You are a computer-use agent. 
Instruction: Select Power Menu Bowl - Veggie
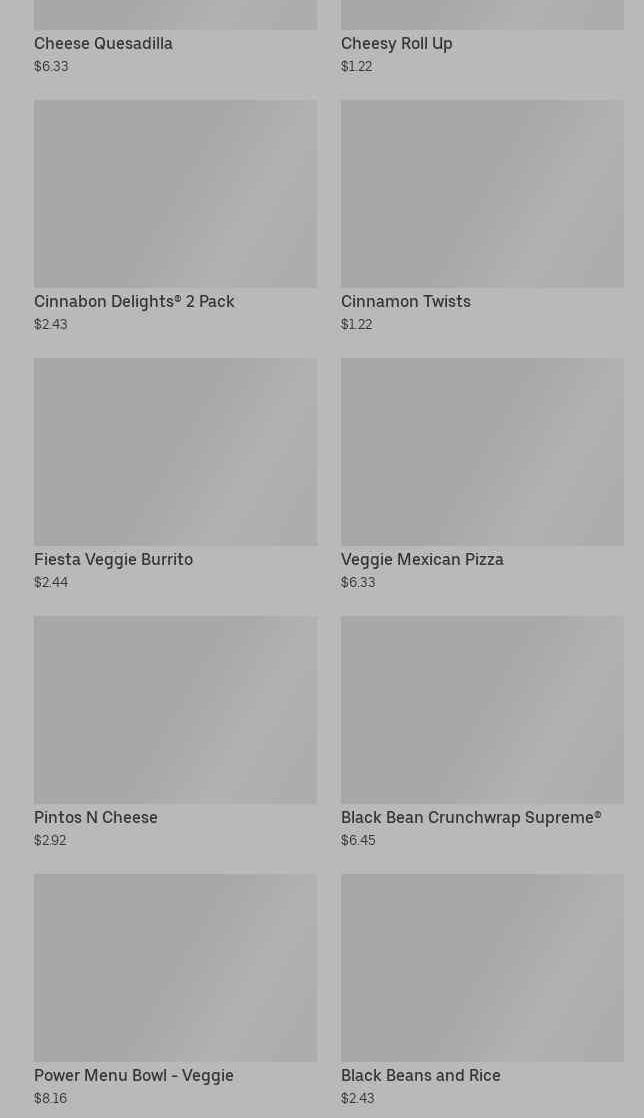tap(175, 990)
